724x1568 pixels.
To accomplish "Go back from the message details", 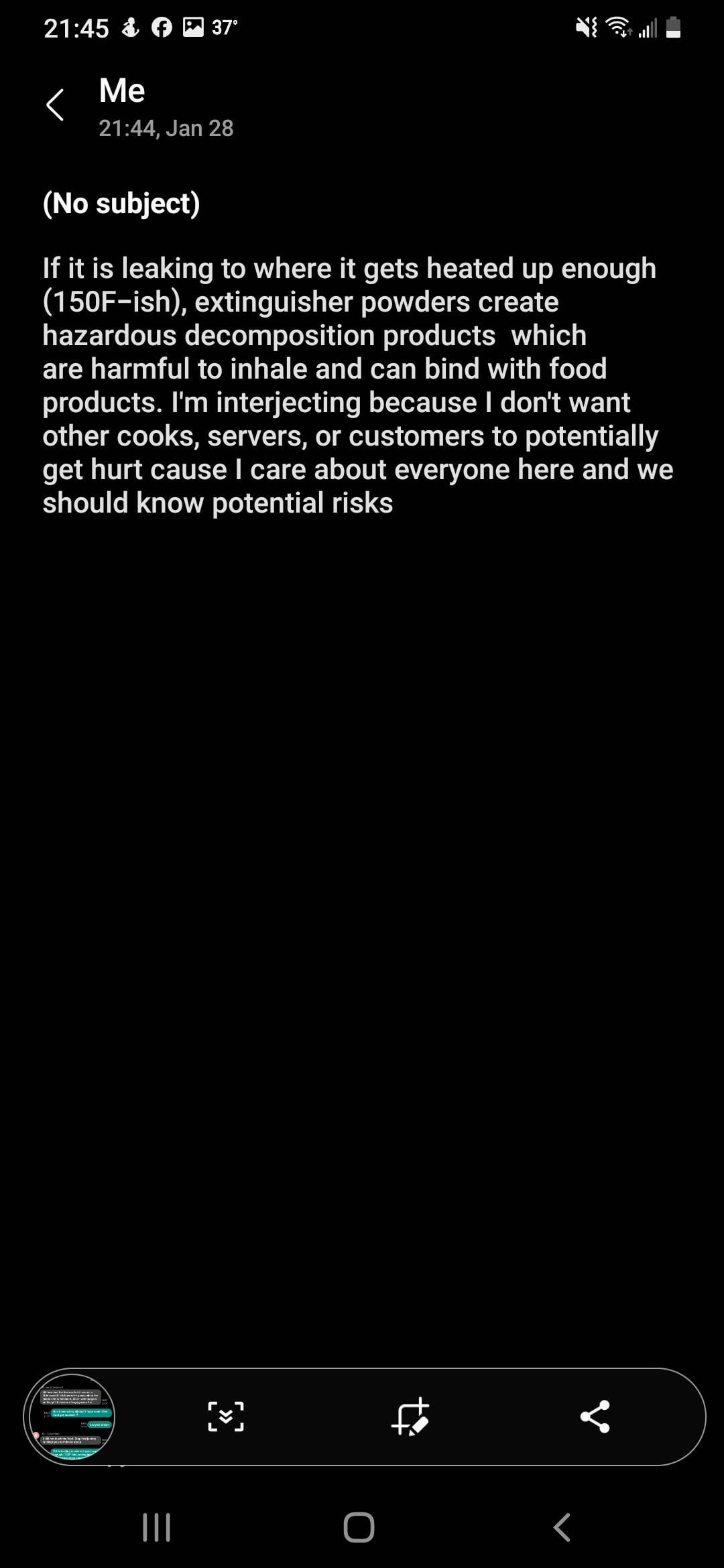I will pyautogui.click(x=55, y=105).
